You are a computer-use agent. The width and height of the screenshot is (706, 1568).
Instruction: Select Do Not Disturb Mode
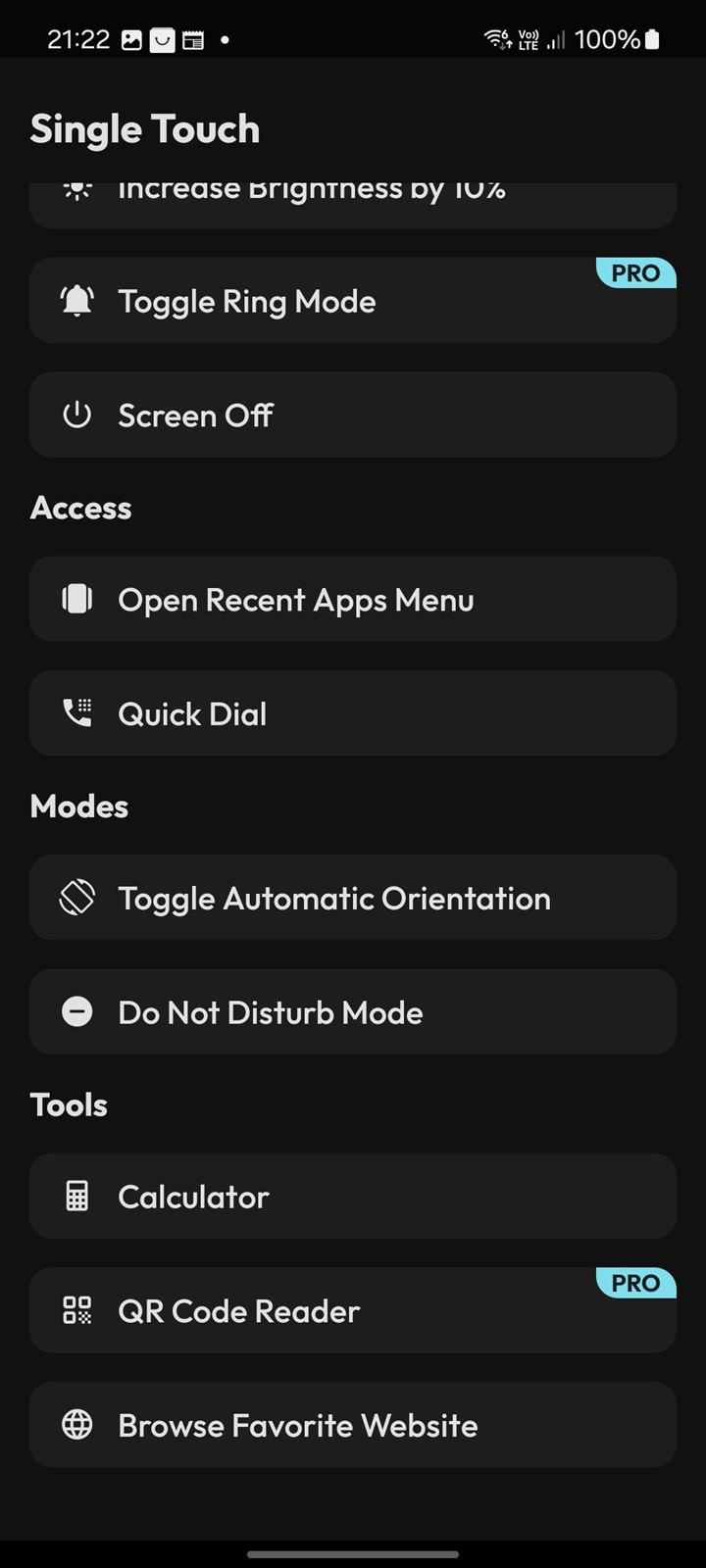pyautogui.click(x=353, y=1011)
